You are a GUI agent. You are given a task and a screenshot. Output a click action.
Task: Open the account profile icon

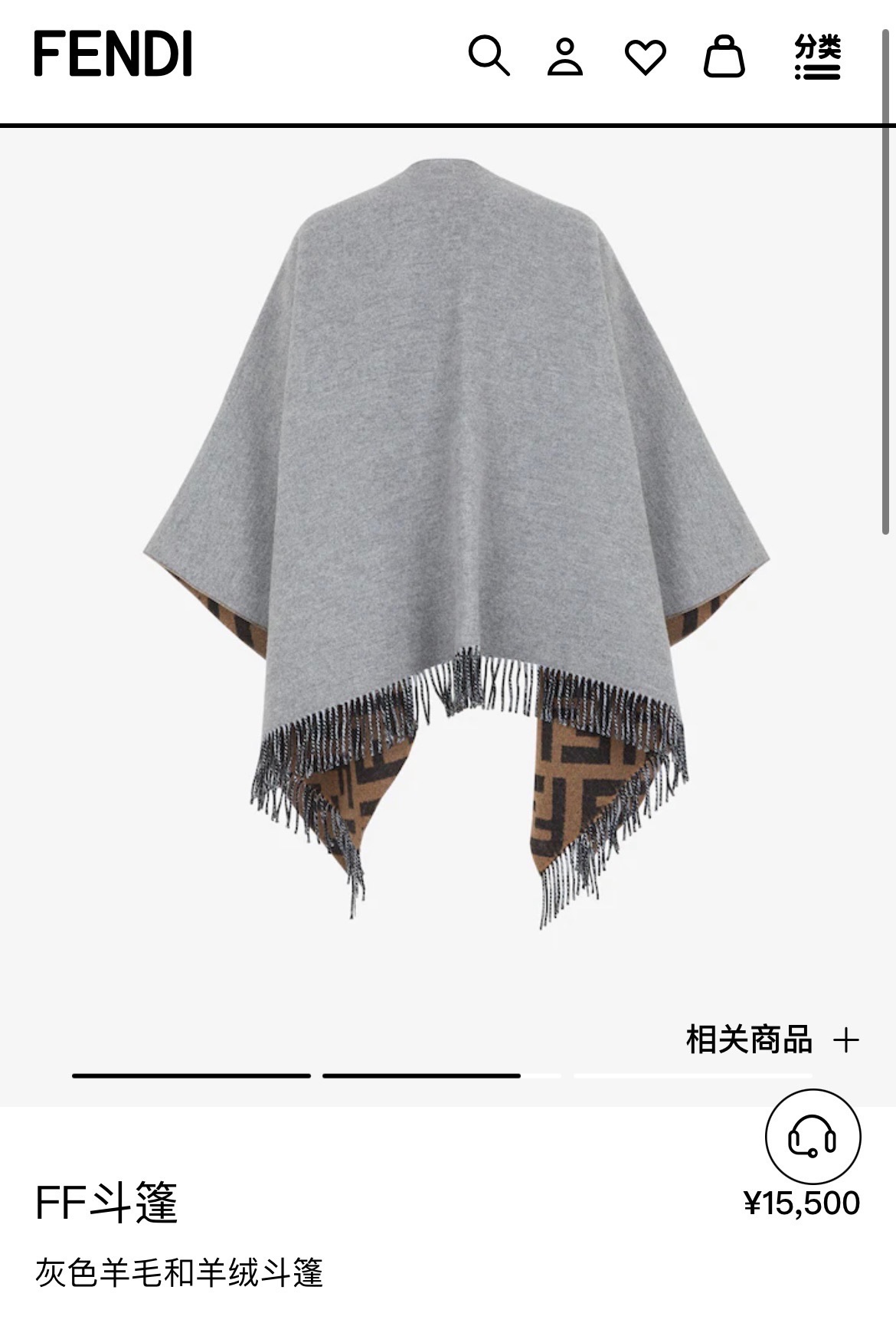[565, 57]
